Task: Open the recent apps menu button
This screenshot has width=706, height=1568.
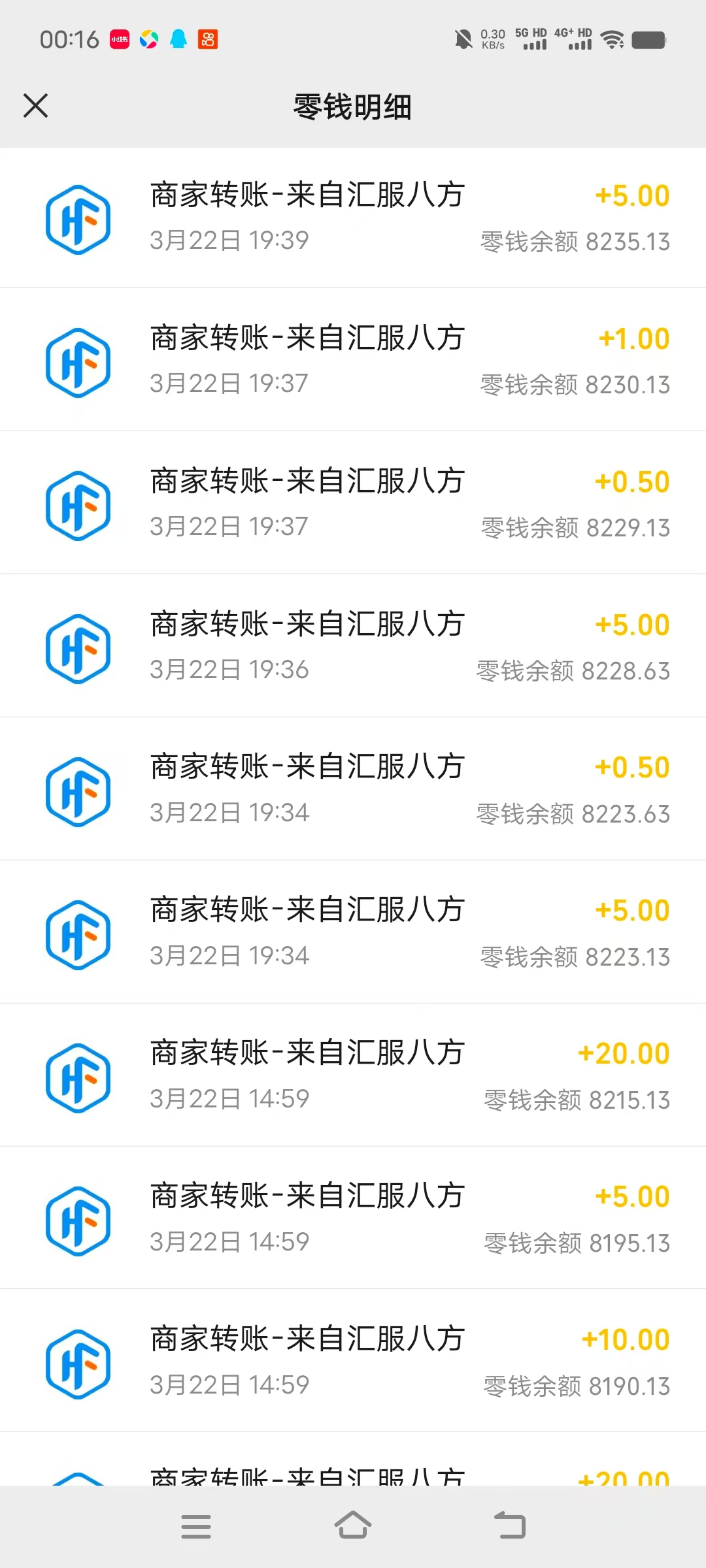Action: [x=196, y=1527]
